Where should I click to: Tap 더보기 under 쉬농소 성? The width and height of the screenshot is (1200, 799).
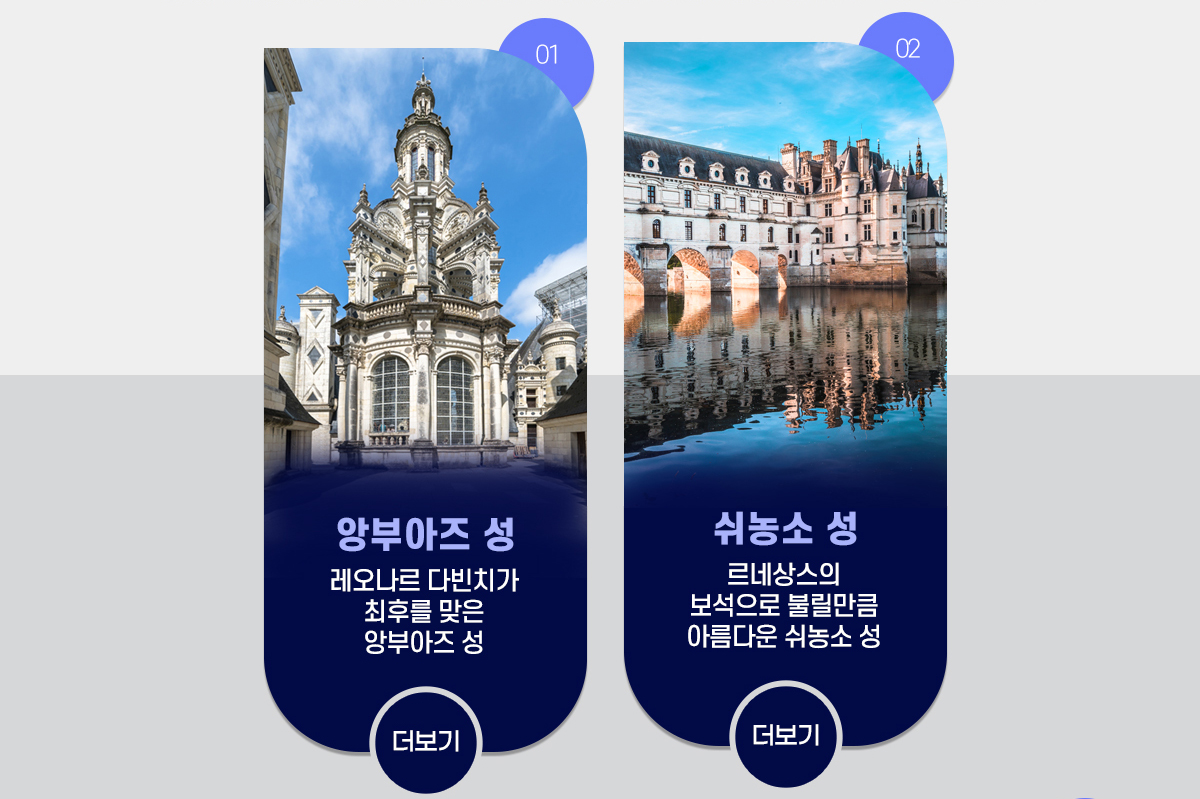coord(786,735)
